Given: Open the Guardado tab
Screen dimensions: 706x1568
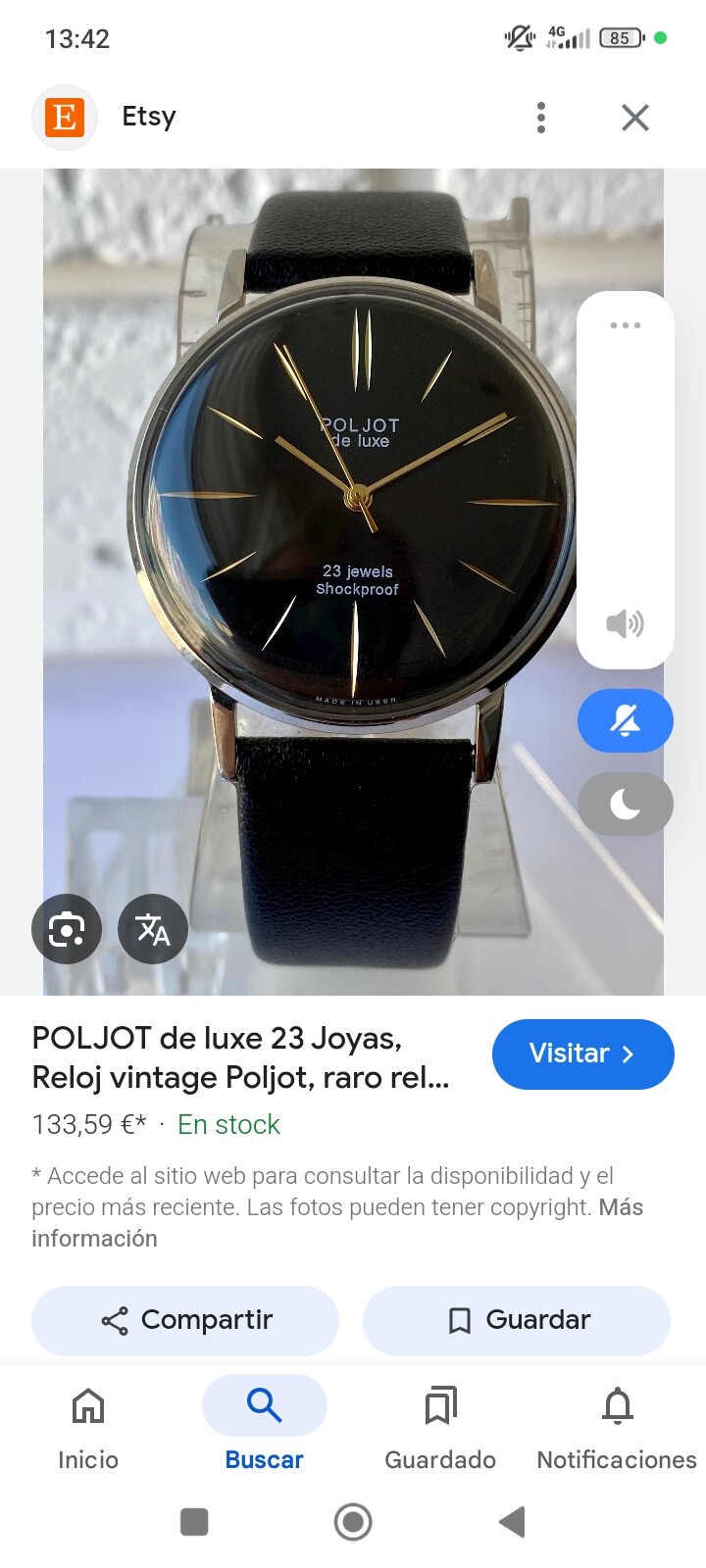Looking at the screenshot, I should [440, 1427].
